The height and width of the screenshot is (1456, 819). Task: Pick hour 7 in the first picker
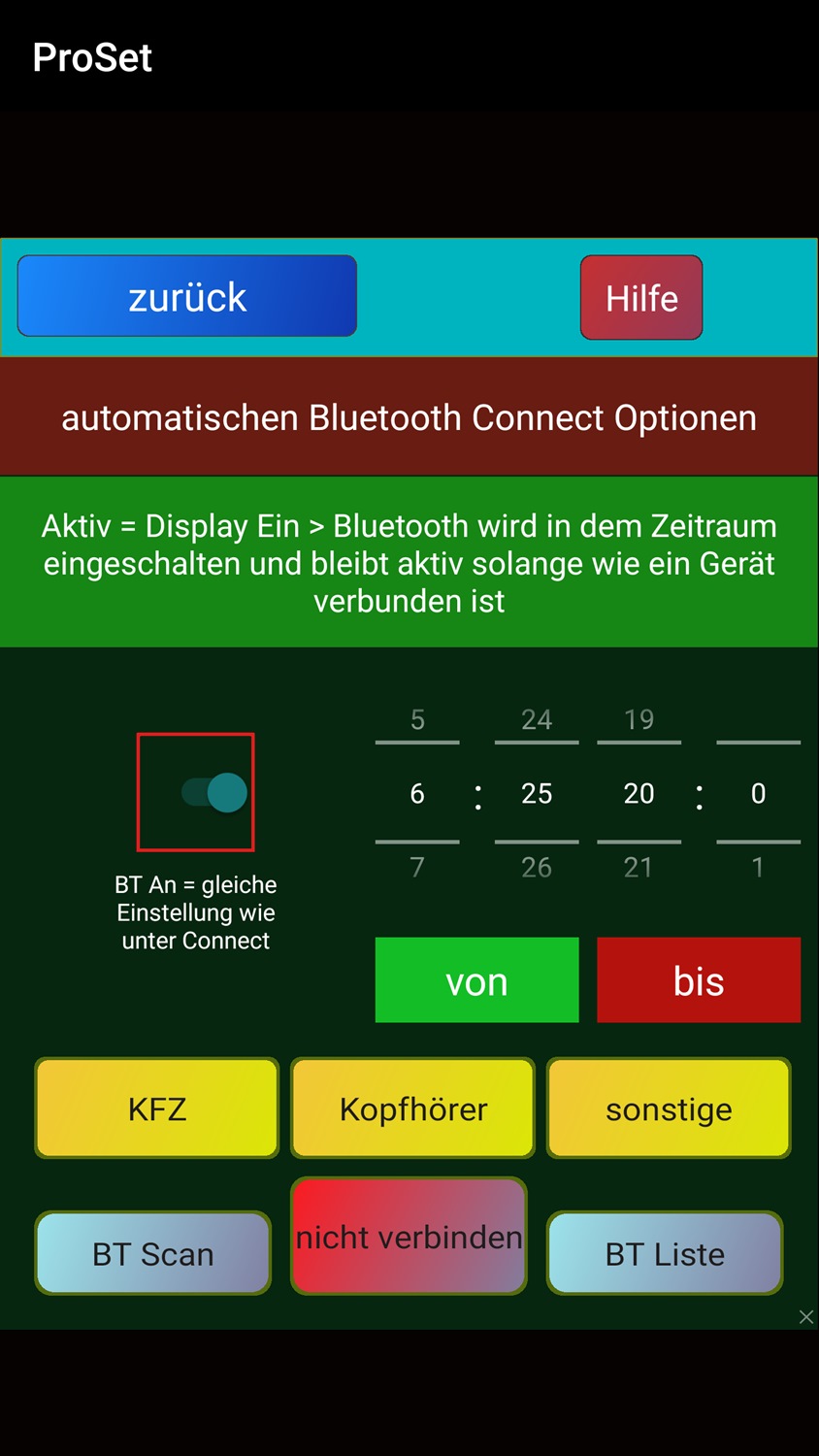417,867
